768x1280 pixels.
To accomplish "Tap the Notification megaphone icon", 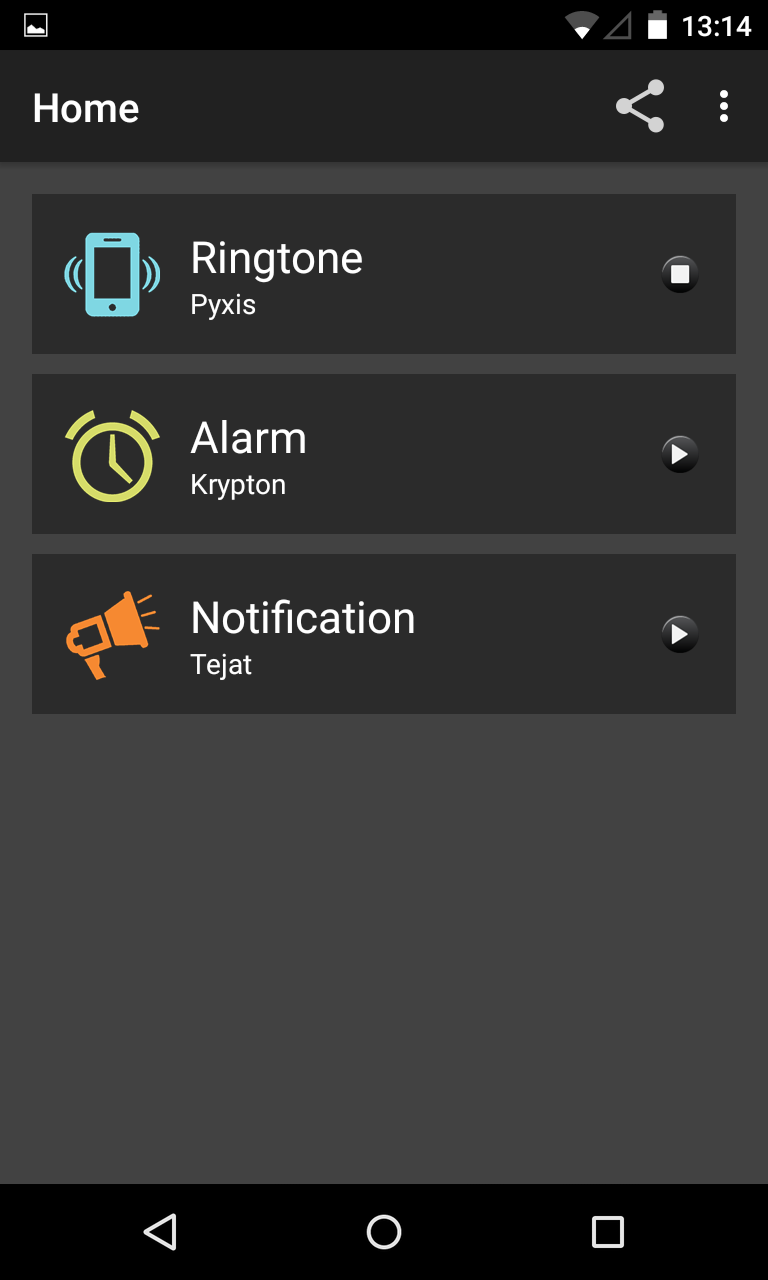I will pos(111,632).
